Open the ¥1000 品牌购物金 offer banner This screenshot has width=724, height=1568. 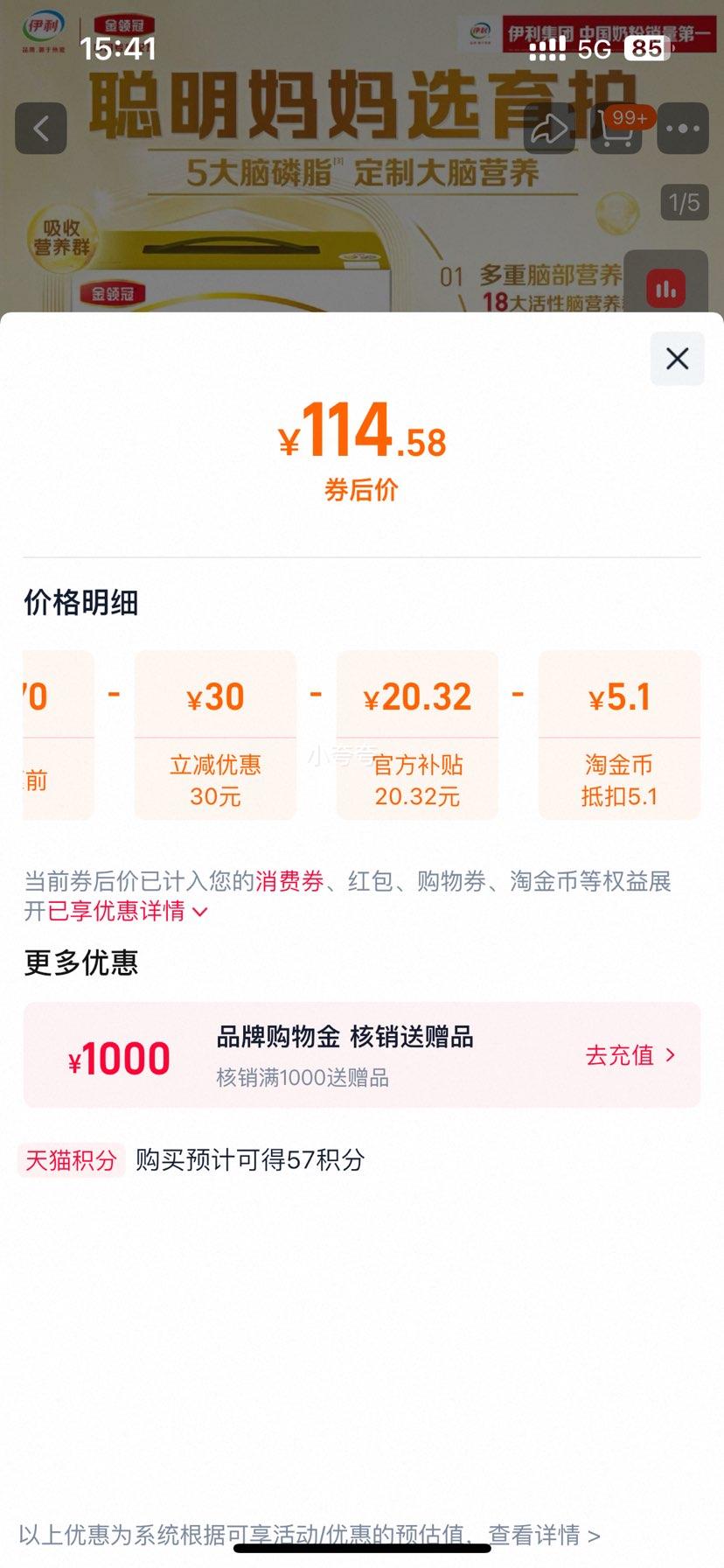coord(362,1055)
